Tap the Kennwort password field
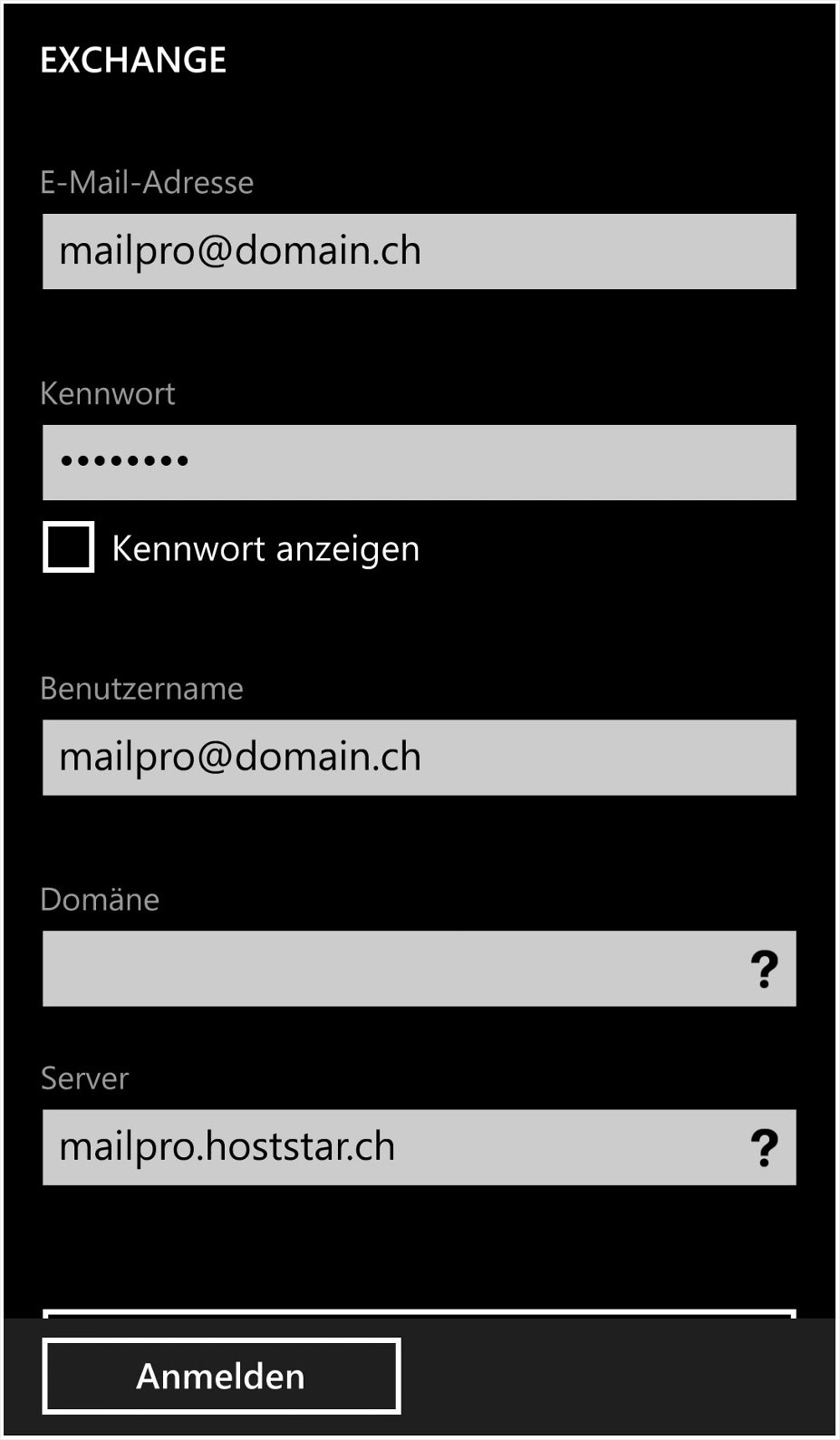The image size is (840, 1440). 419,462
